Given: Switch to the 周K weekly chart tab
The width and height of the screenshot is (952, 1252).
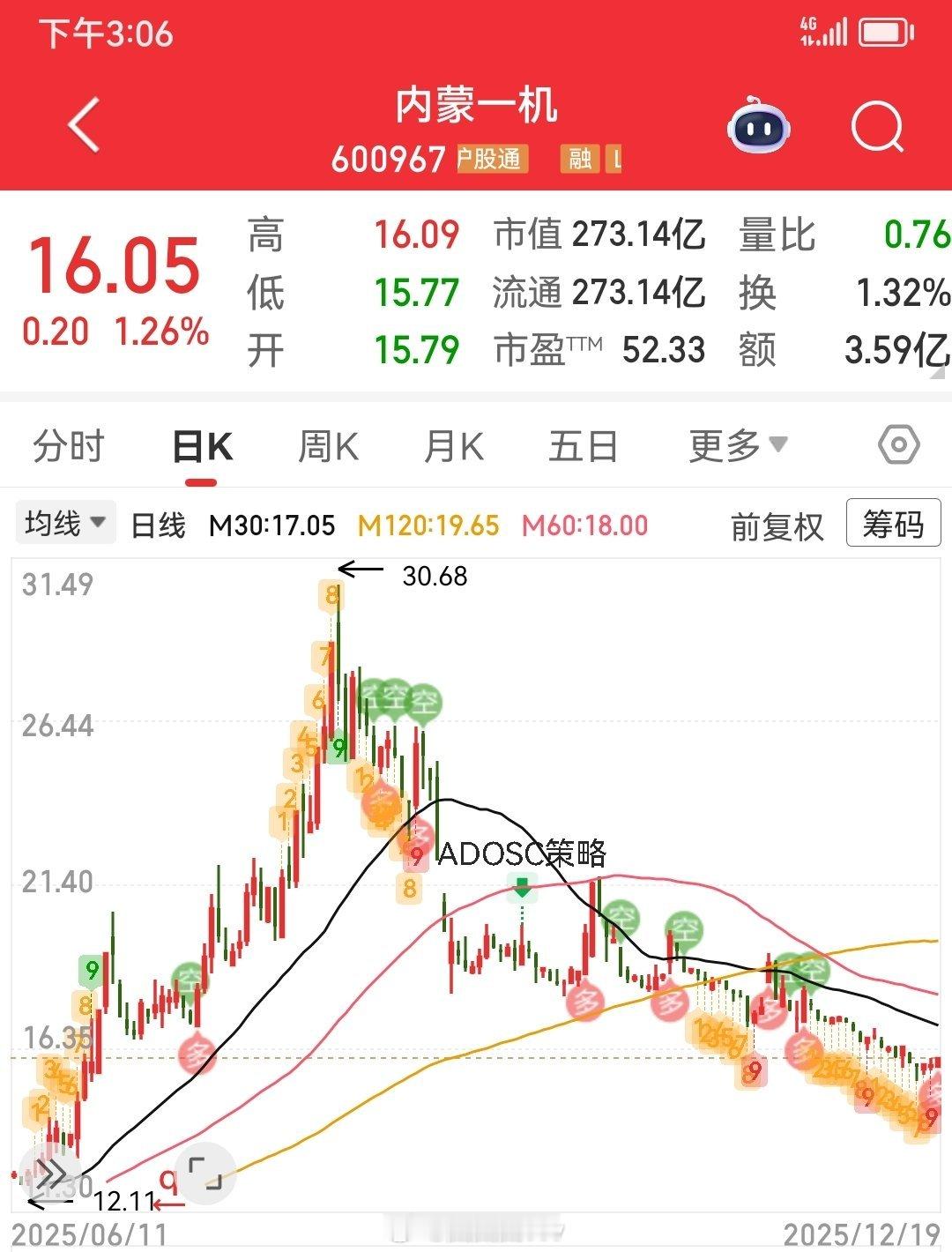Looking at the screenshot, I should click(x=328, y=445).
